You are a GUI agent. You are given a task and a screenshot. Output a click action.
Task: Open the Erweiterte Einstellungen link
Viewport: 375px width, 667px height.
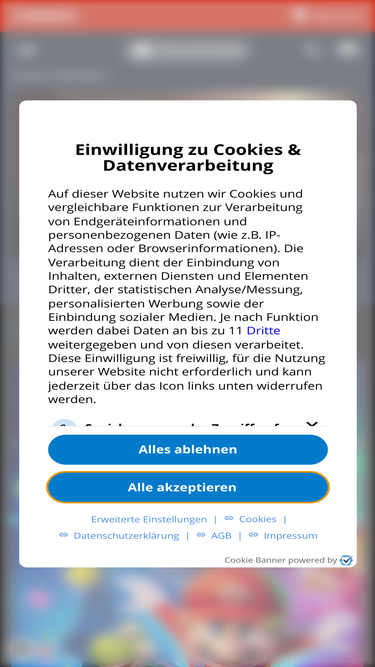point(149,519)
